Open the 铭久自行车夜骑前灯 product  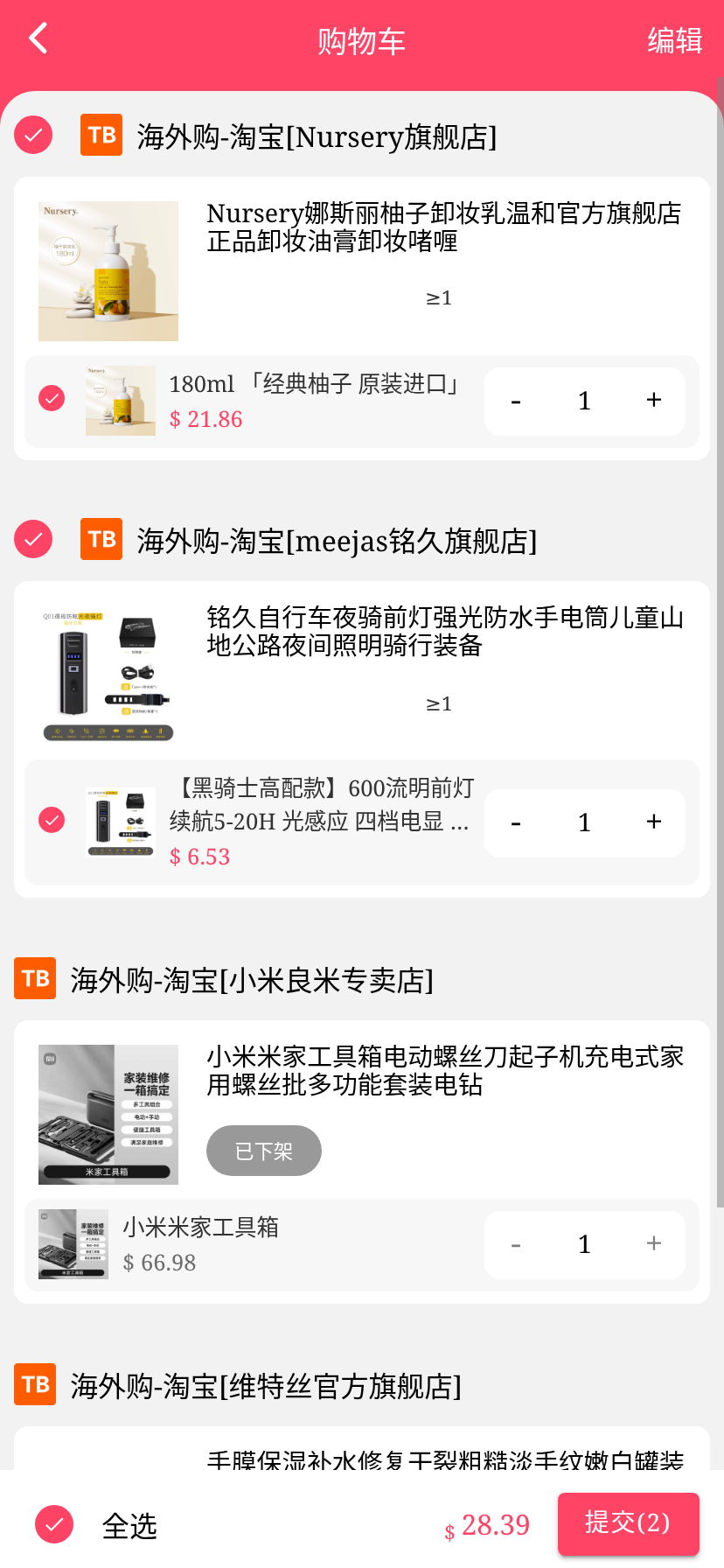443,632
